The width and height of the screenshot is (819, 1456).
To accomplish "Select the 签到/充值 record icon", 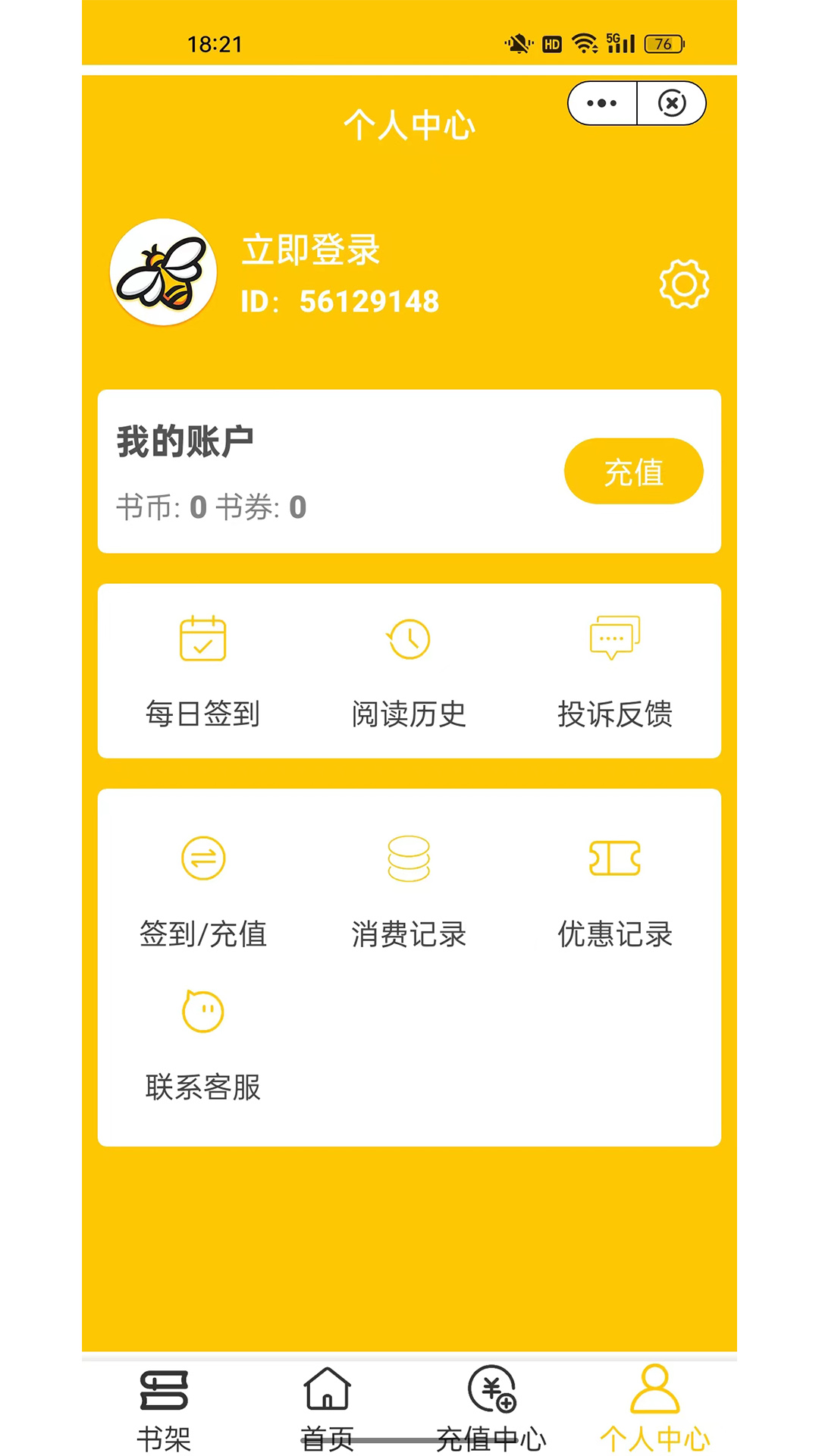I will (x=202, y=857).
